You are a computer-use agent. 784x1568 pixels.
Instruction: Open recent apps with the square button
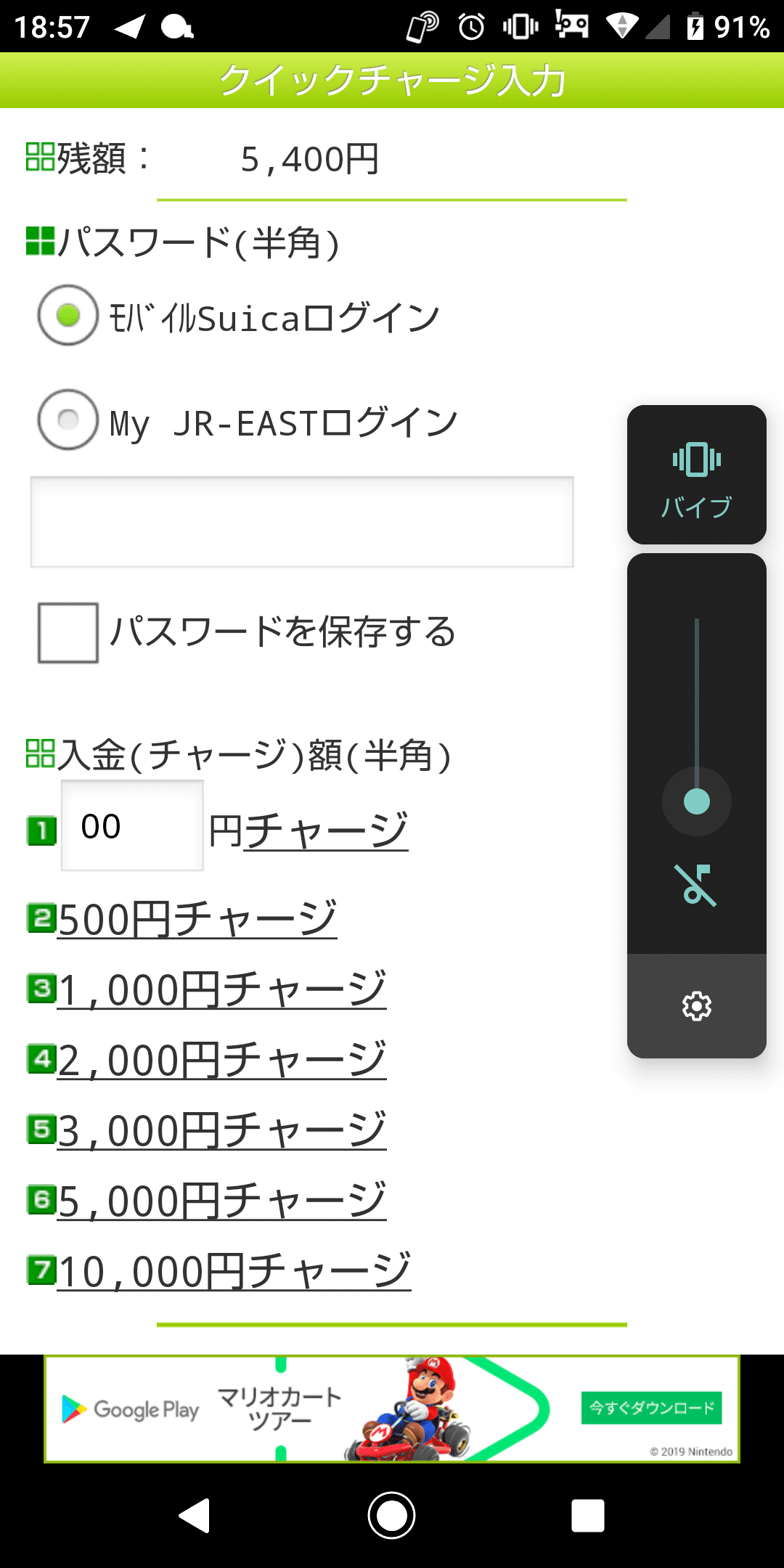click(588, 1516)
